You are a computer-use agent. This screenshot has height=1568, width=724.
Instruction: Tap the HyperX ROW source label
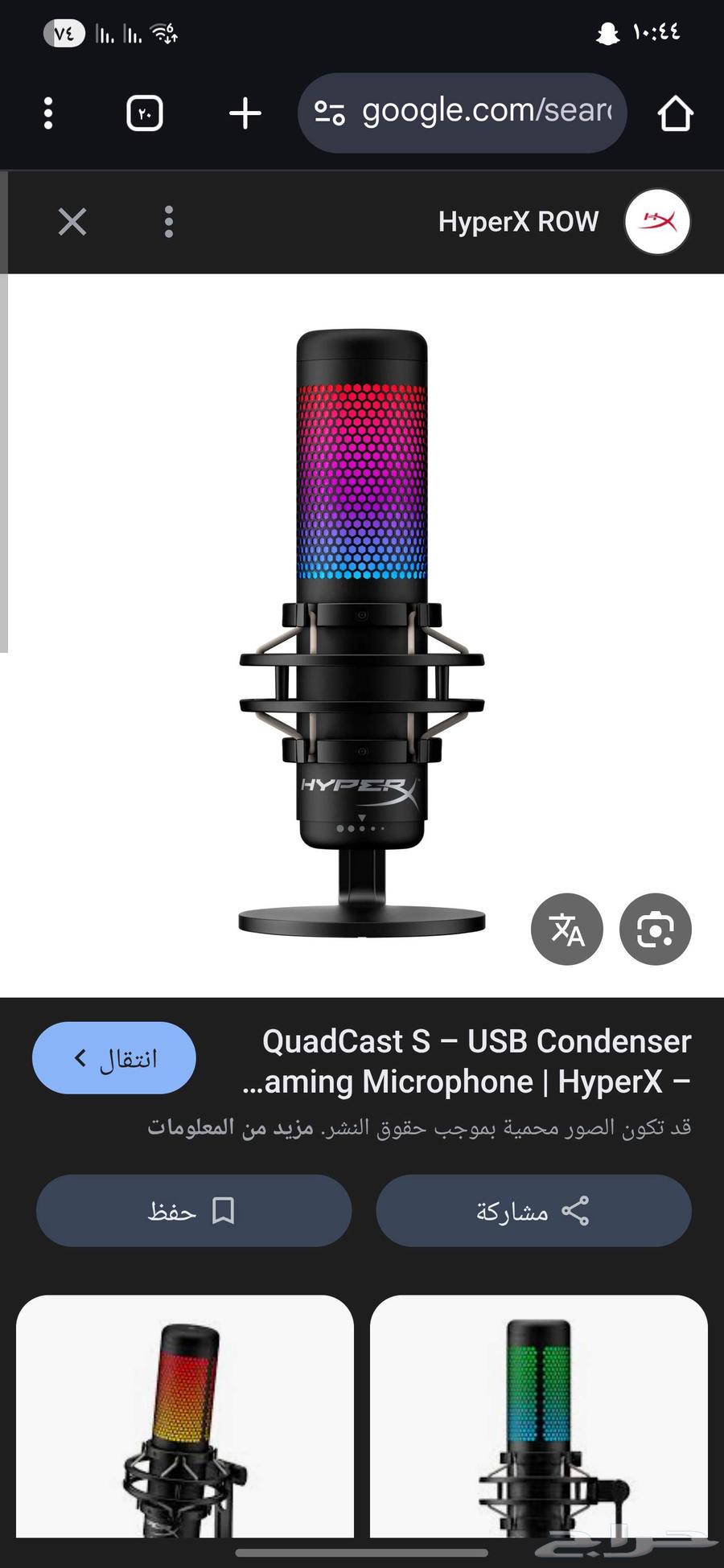coord(517,222)
